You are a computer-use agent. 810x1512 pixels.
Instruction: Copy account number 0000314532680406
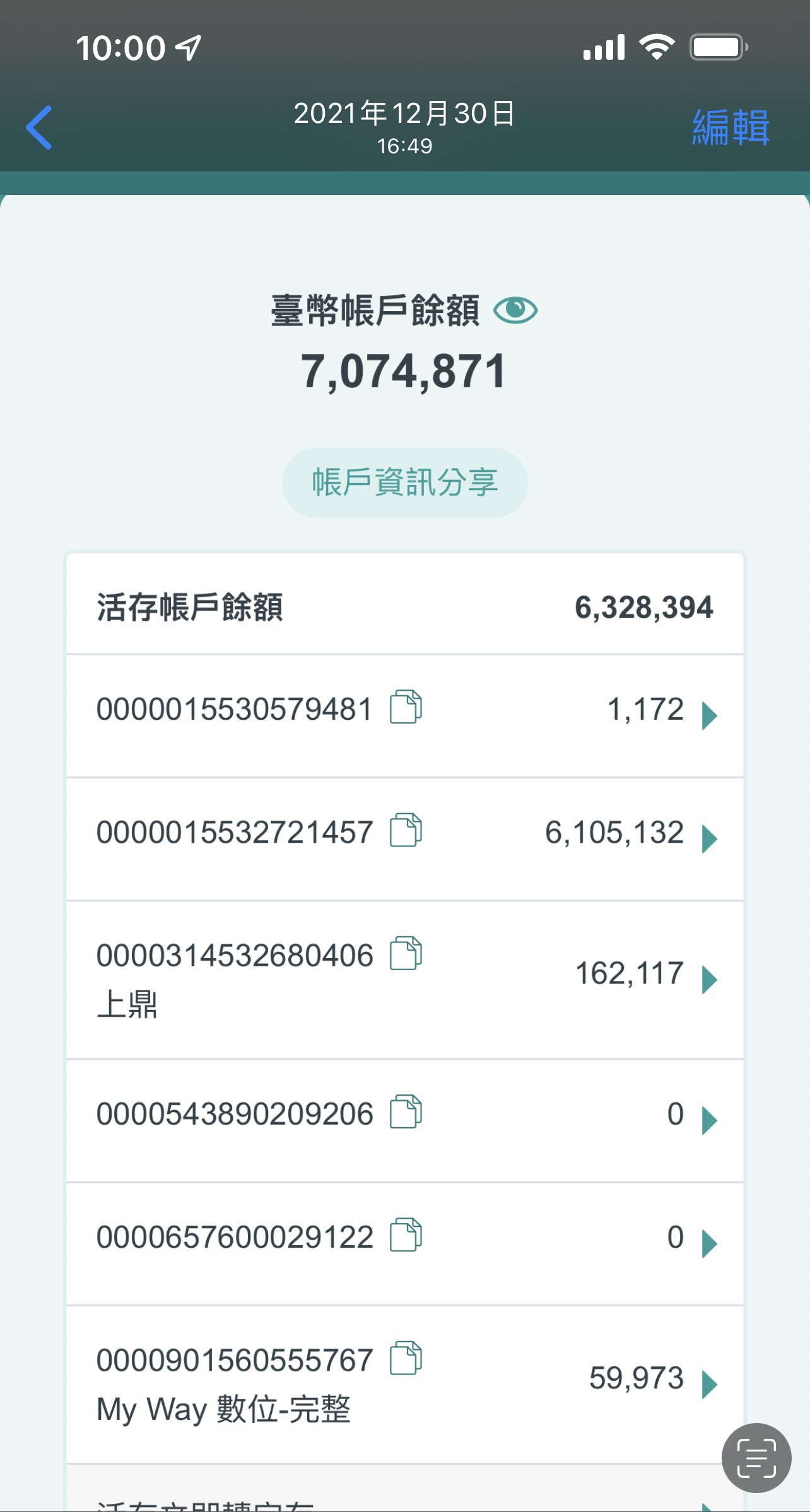point(406,953)
